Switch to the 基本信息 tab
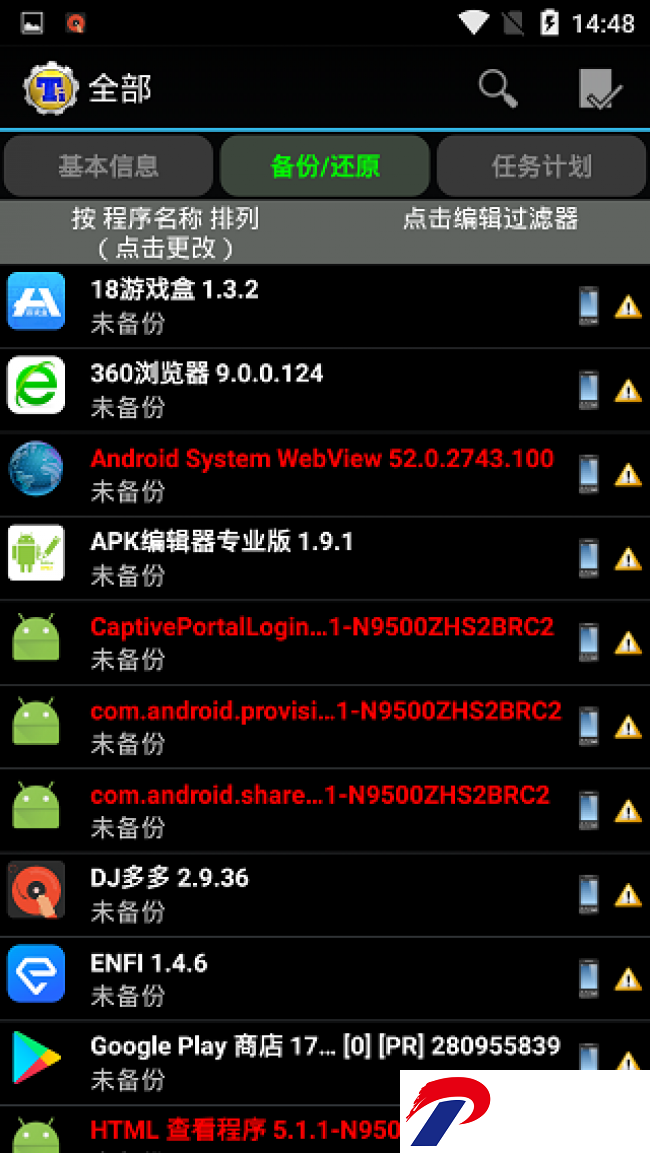Image resolution: width=650 pixels, height=1153 pixels. [108, 166]
